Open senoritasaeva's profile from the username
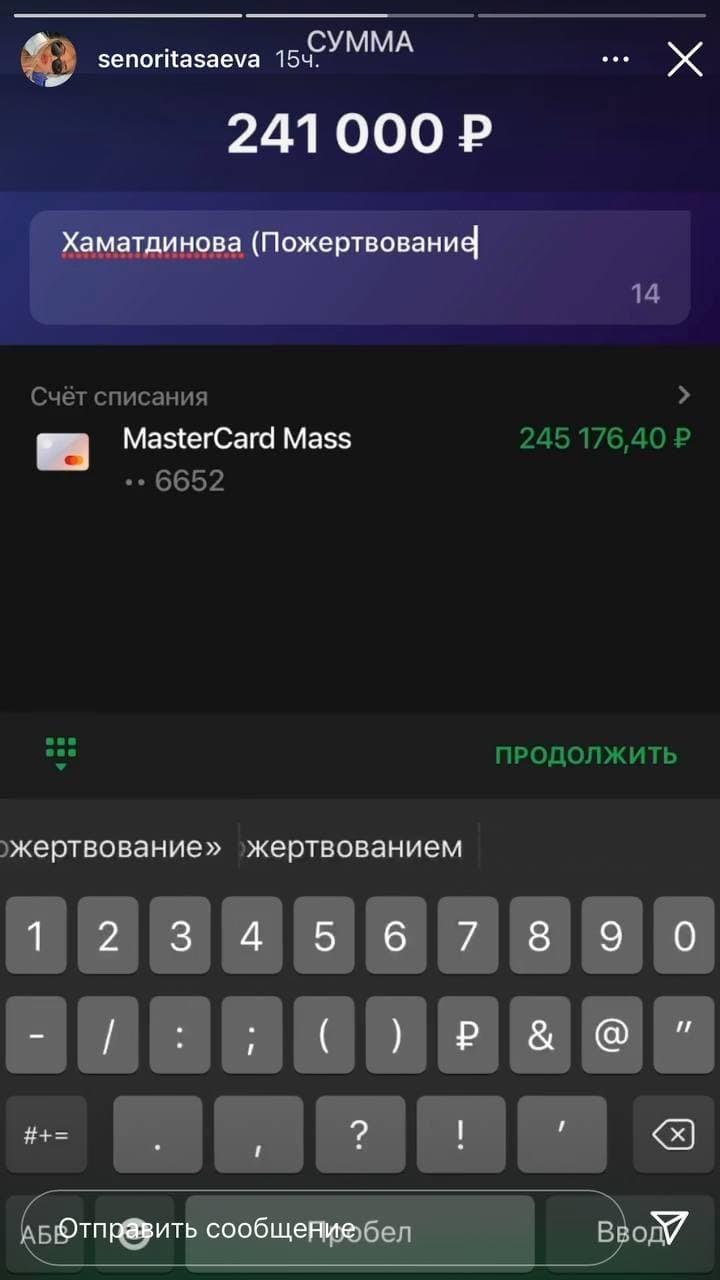This screenshot has height=1280, width=720. point(179,59)
